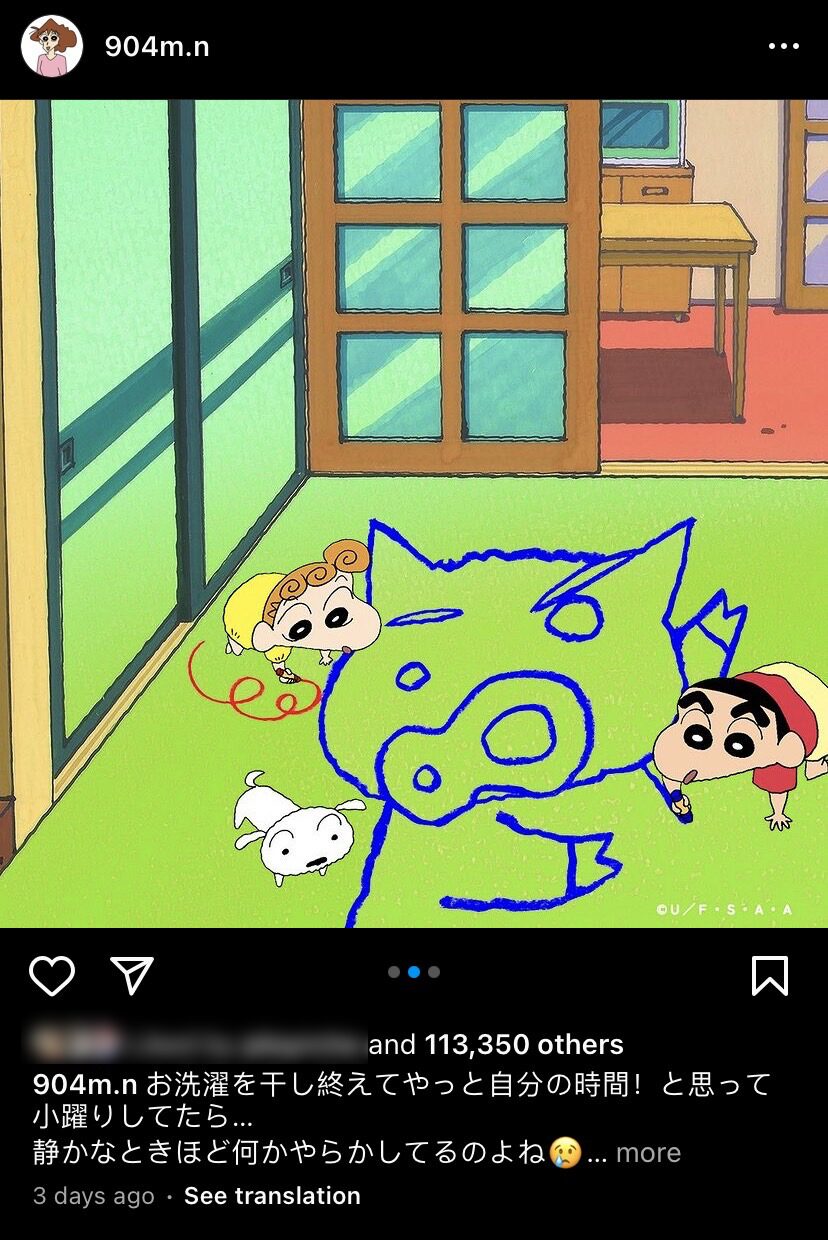Viewport: 828px width, 1240px height.
Task: Open the three-dot overflow menu
Action: 784,47
